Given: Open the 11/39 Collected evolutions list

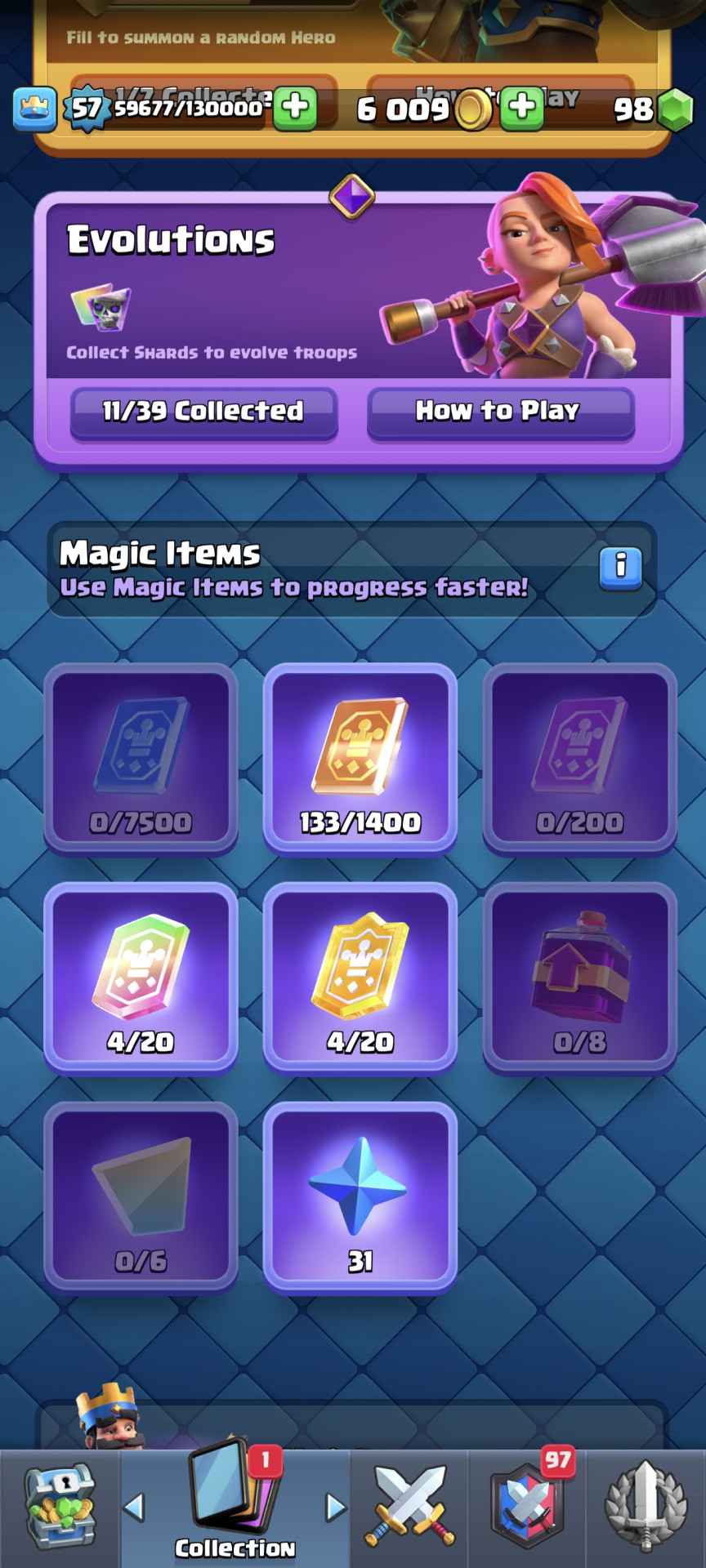Looking at the screenshot, I should pyautogui.click(x=203, y=411).
